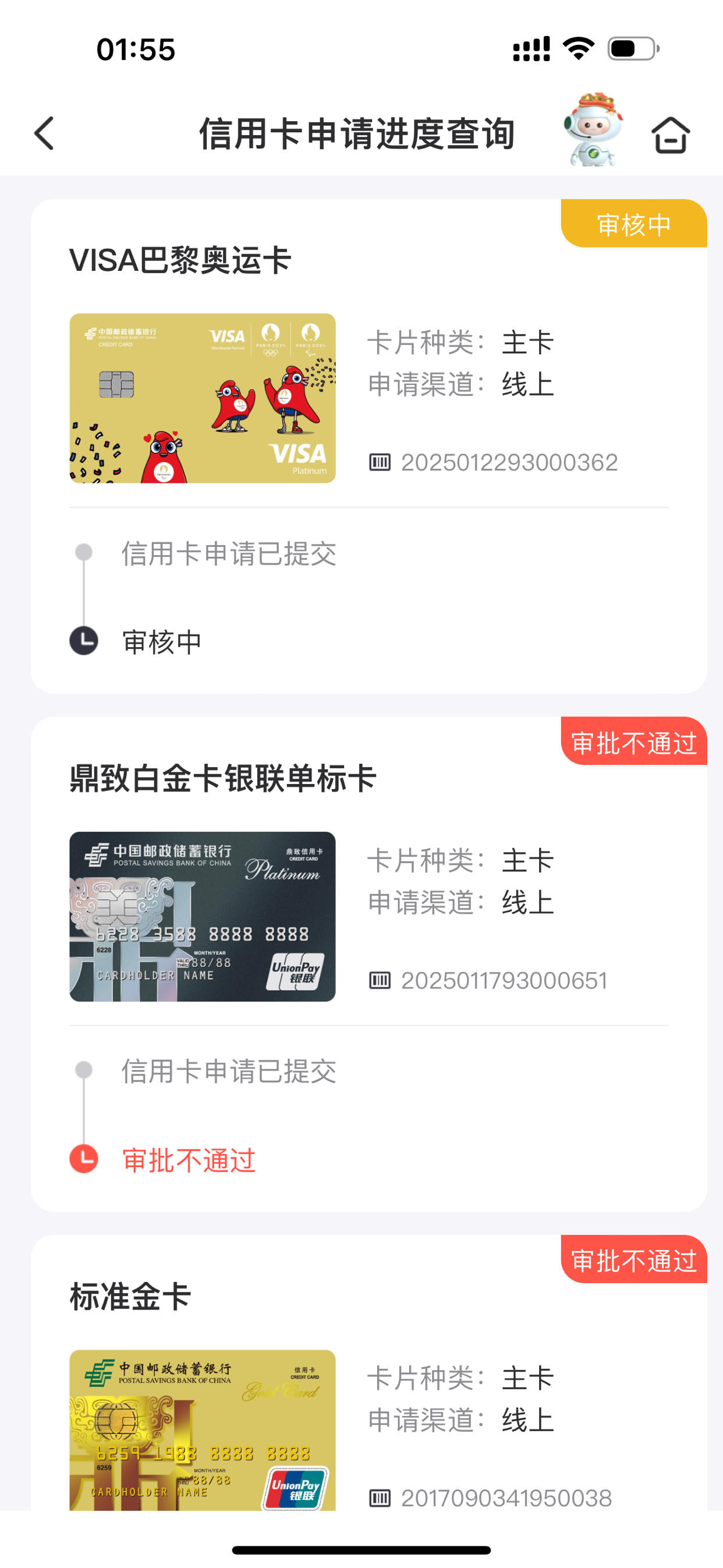This screenshot has width=723, height=1568.
Task: Tap the robot customer service assistant icon
Action: pos(593,133)
